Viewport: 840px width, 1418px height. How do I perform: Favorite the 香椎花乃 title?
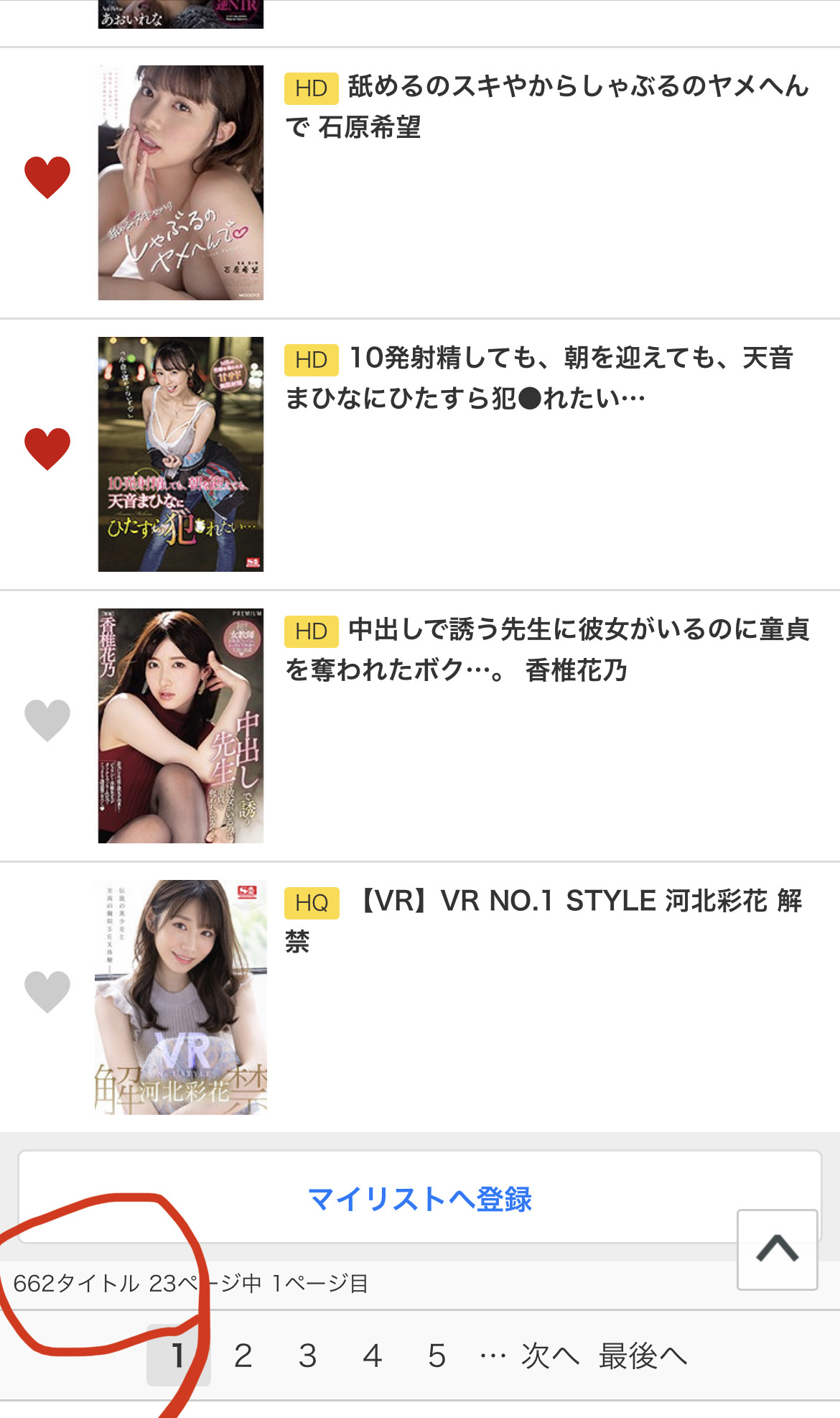pyautogui.click(x=47, y=720)
